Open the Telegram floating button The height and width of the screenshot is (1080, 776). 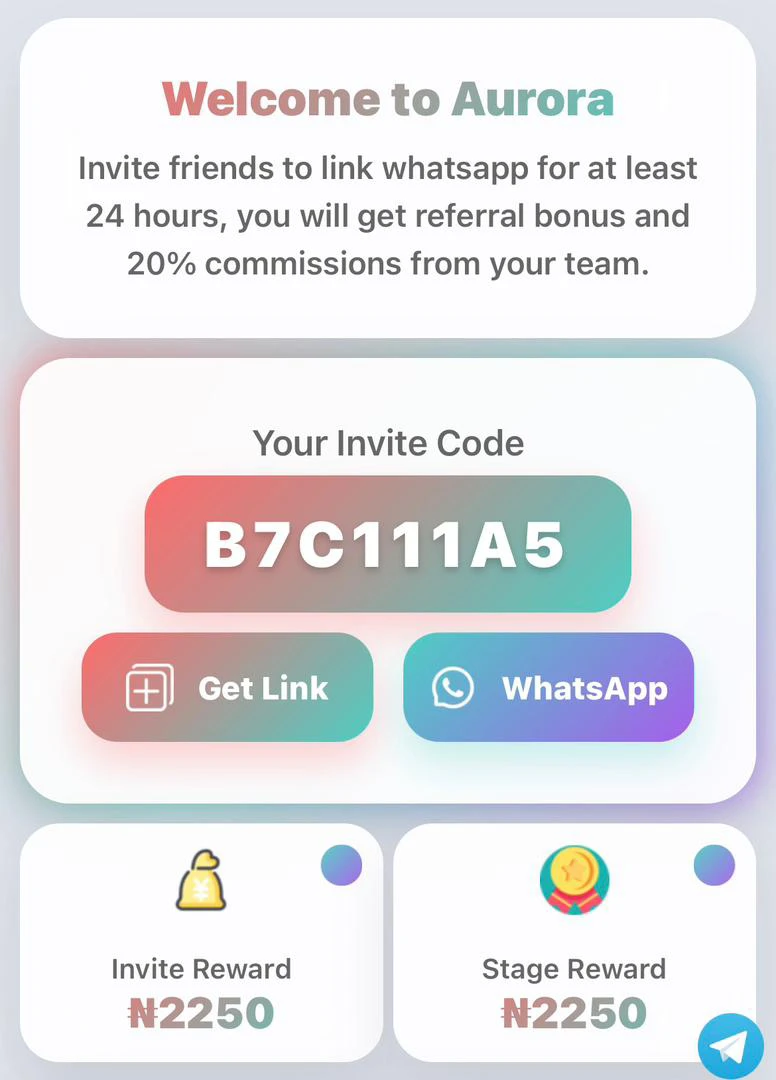pos(730,1046)
